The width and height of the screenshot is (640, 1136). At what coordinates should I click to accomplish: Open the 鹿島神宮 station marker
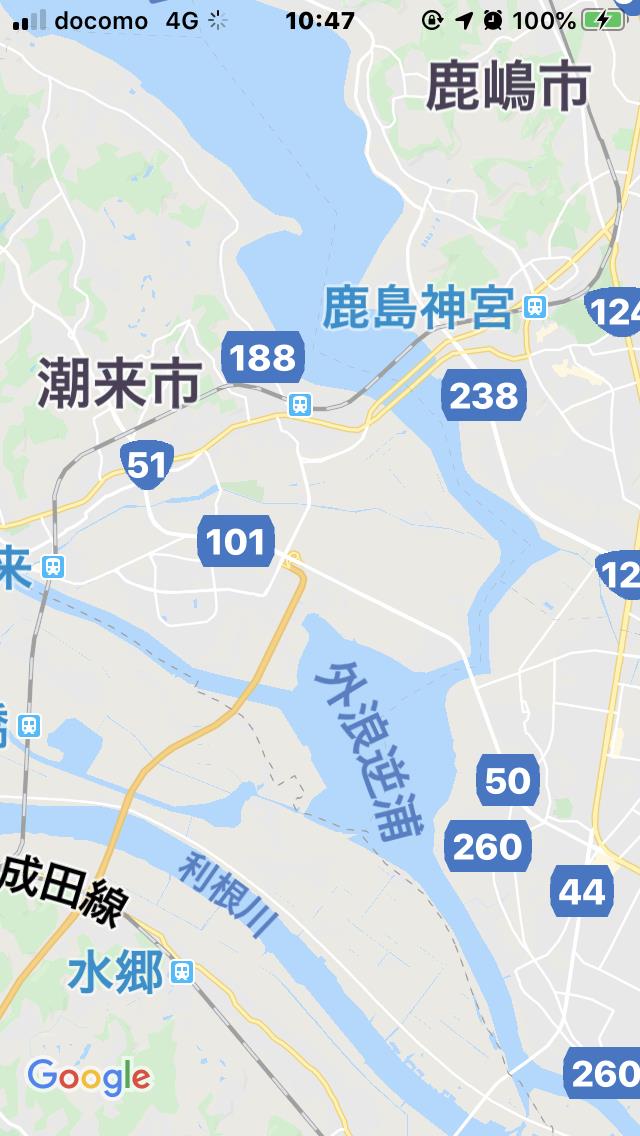pyautogui.click(x=535, y=306)
